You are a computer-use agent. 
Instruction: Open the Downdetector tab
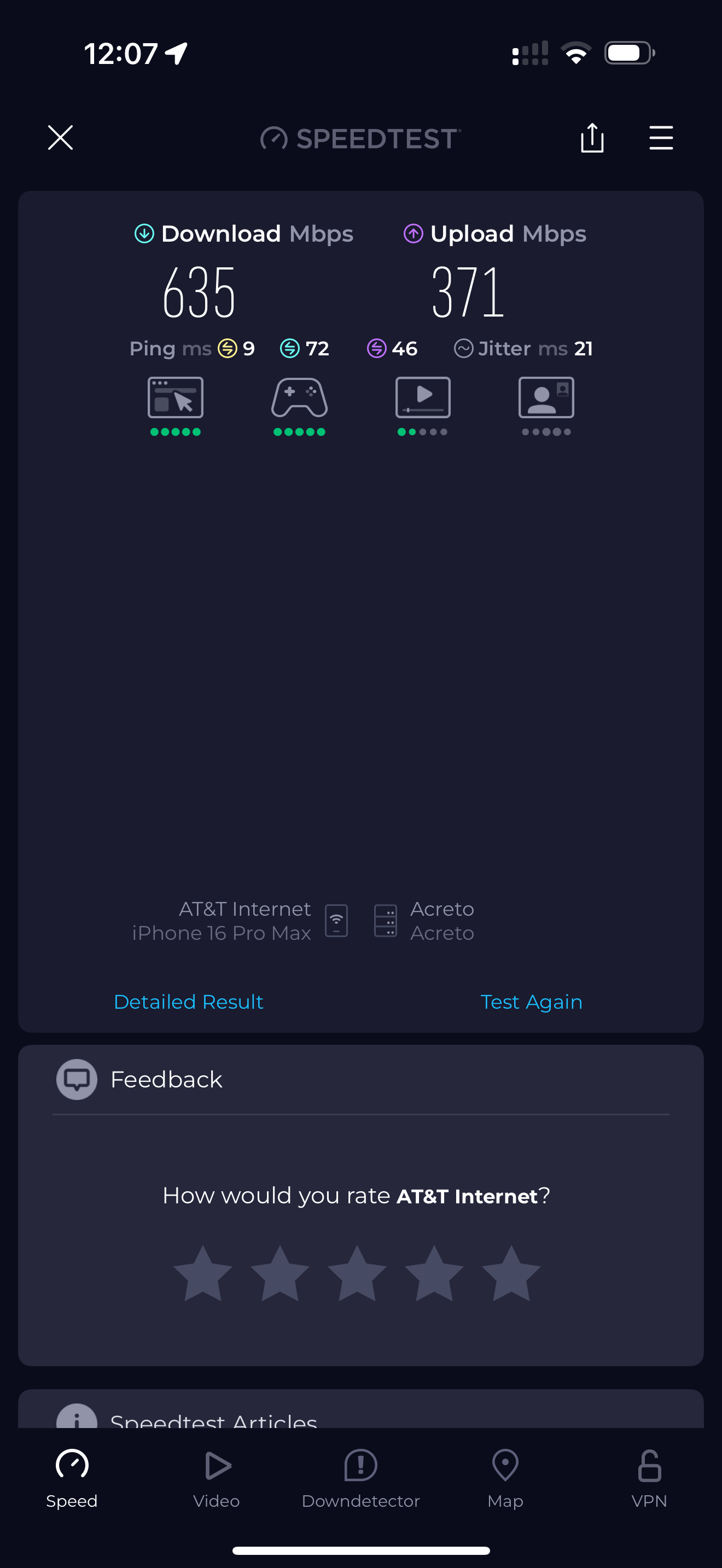click(x=360, y=1478)
